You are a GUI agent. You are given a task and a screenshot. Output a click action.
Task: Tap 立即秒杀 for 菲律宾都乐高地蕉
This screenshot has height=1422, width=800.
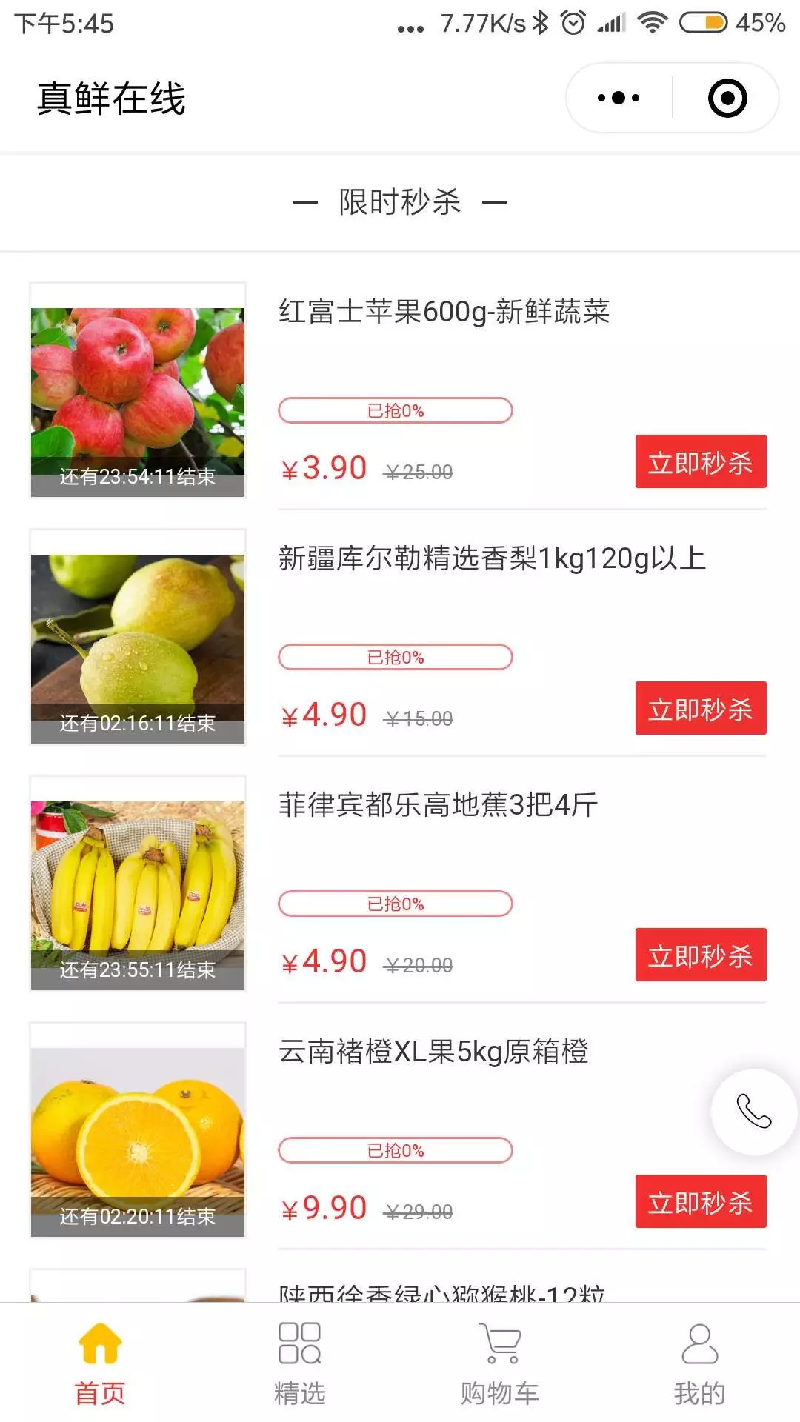tap(701, 955)
